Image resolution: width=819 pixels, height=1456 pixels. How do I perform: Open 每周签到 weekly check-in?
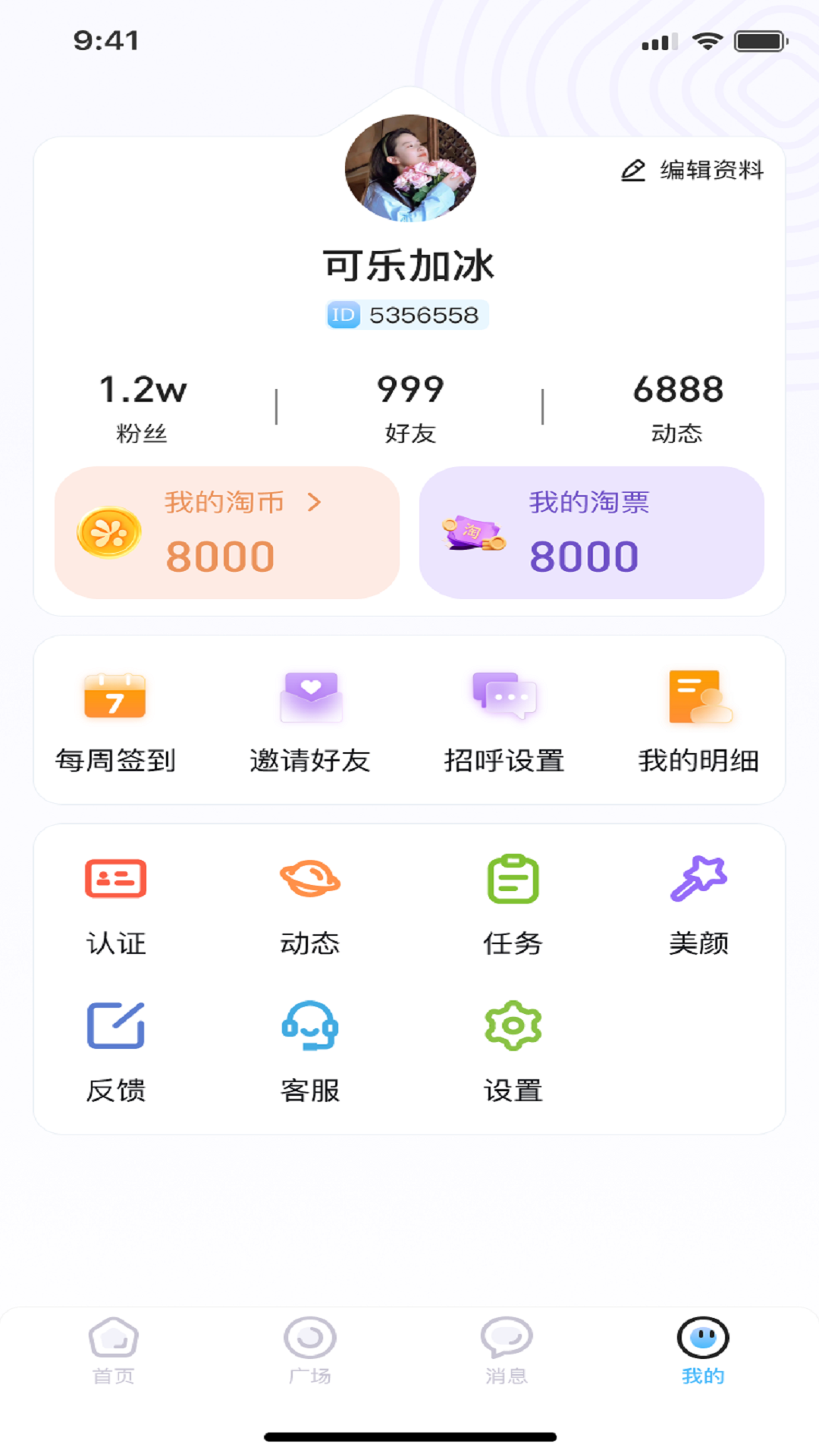pos(115,720)
